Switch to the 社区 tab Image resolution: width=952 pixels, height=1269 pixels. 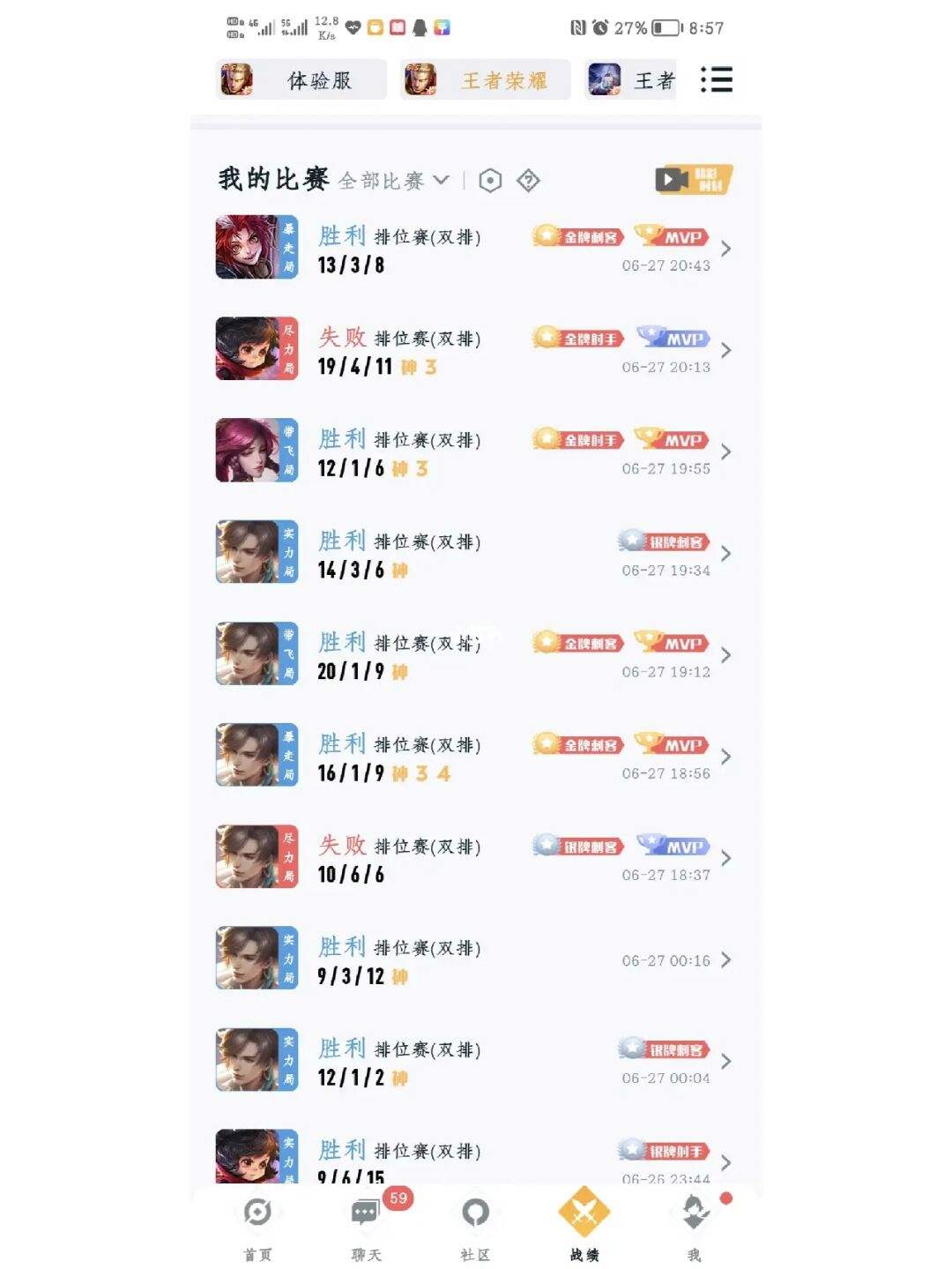[475, 1226]
